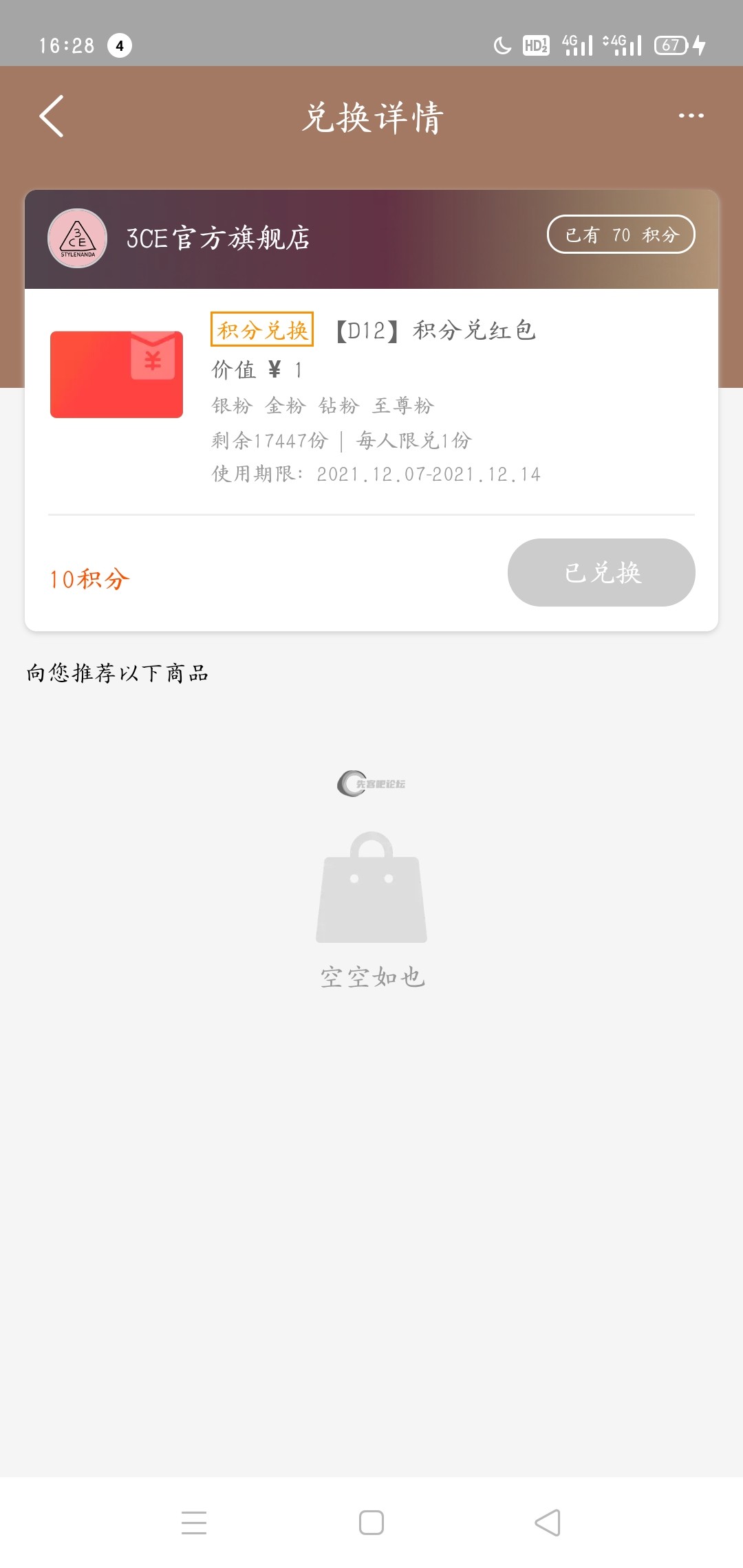Open the more options menu via three dots
This screenshot has height=1568, width=743.
pyautogui.click(x=690, y=117)
